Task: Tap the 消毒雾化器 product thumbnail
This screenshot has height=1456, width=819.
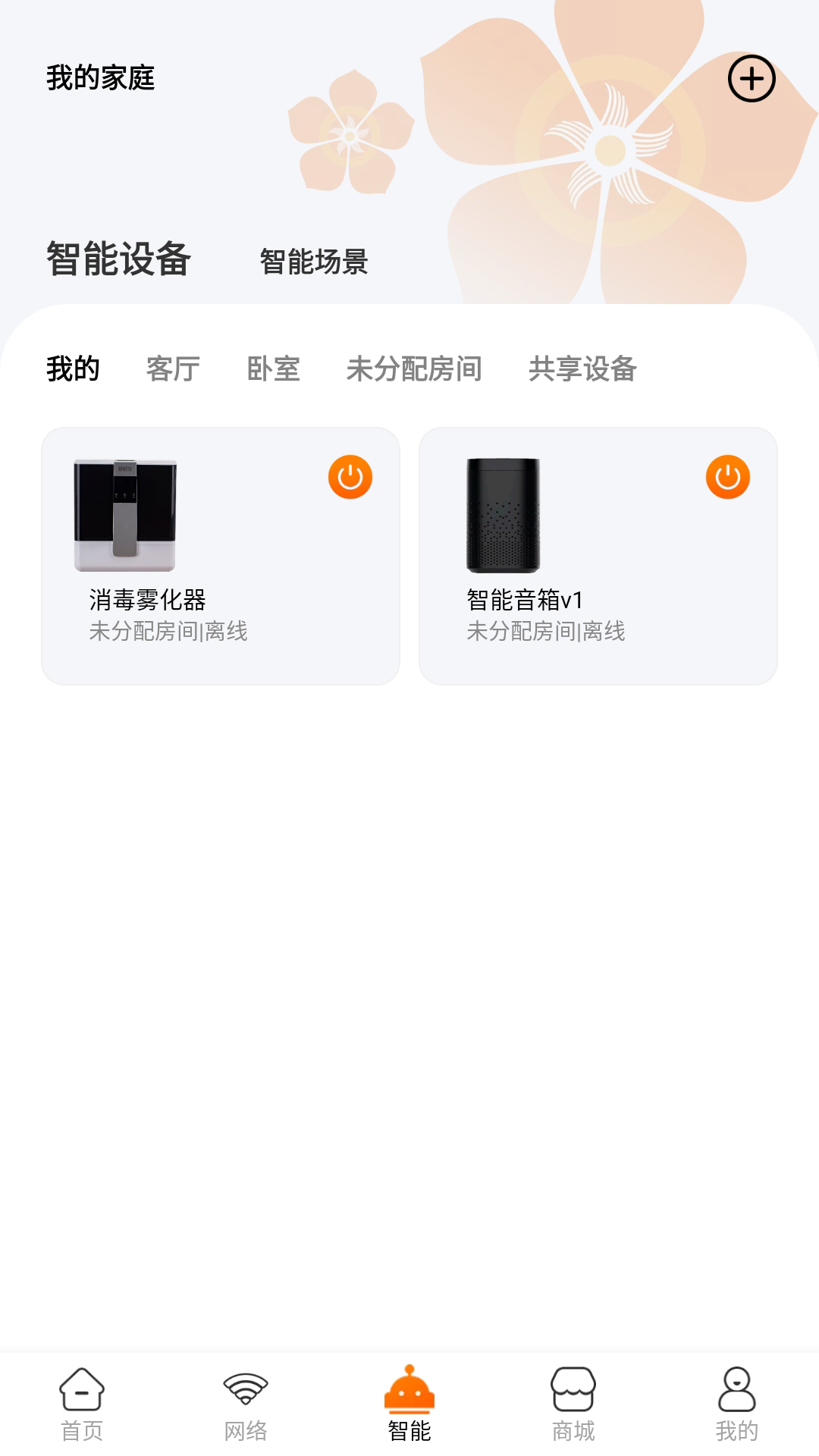Action: [x=125, y=516]
